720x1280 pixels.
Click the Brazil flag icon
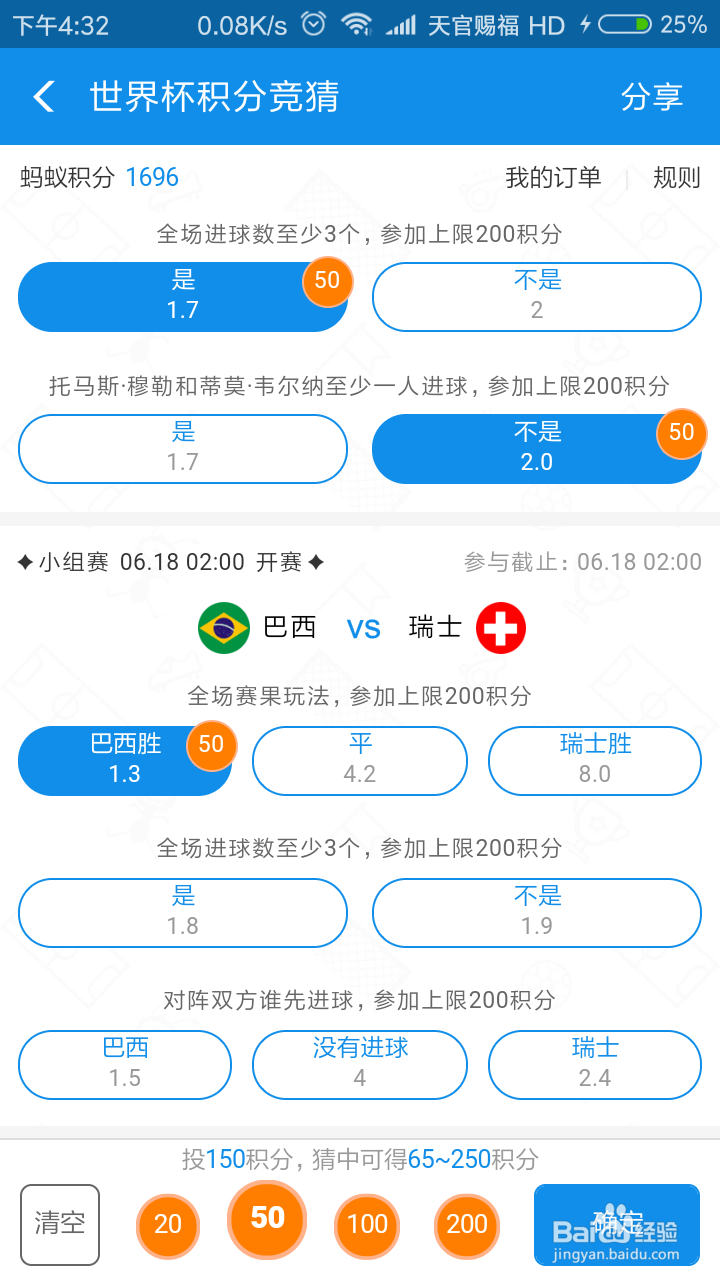[223, 627]
